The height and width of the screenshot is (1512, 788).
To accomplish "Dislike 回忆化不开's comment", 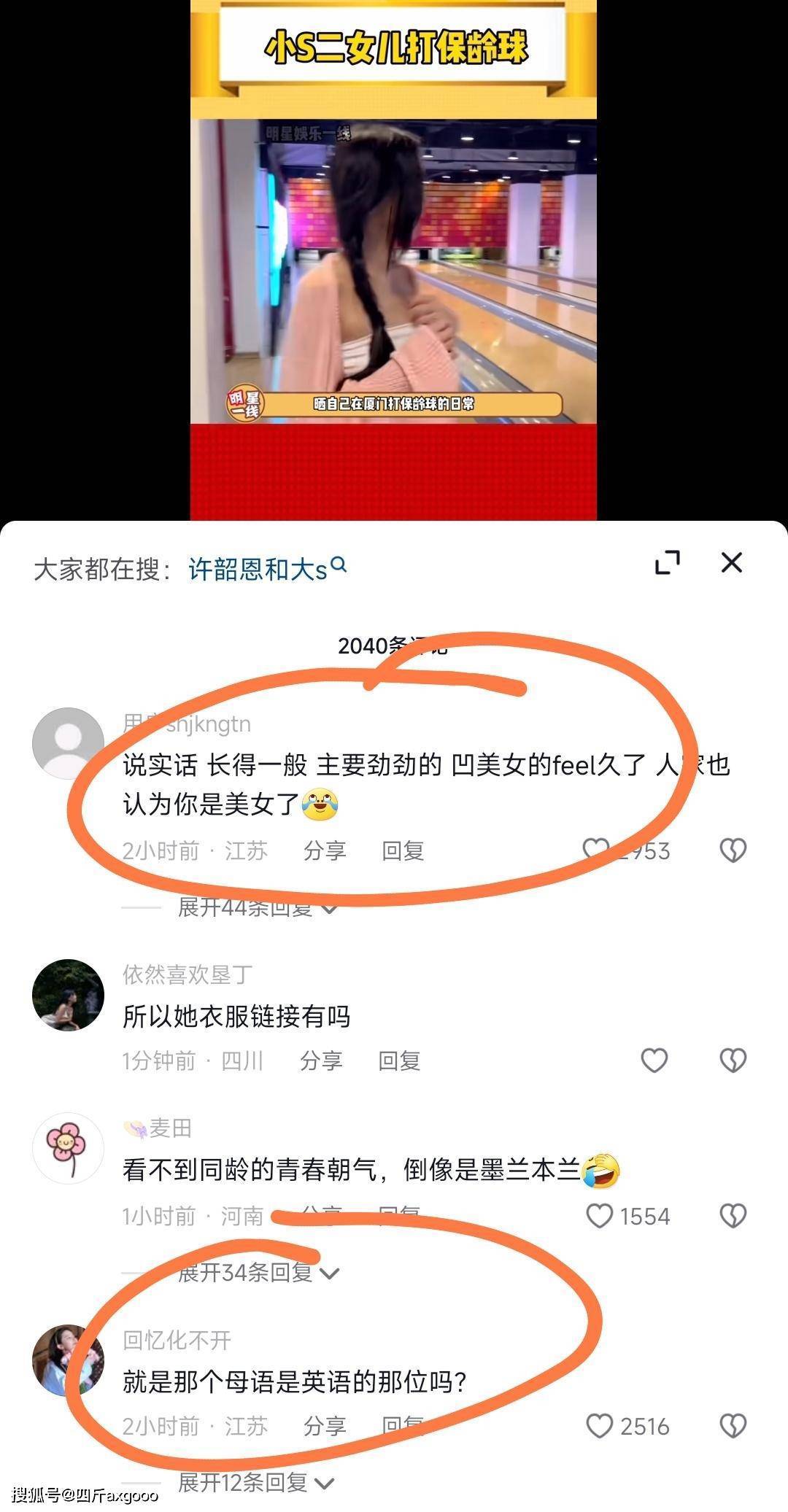I will 733,1426.
